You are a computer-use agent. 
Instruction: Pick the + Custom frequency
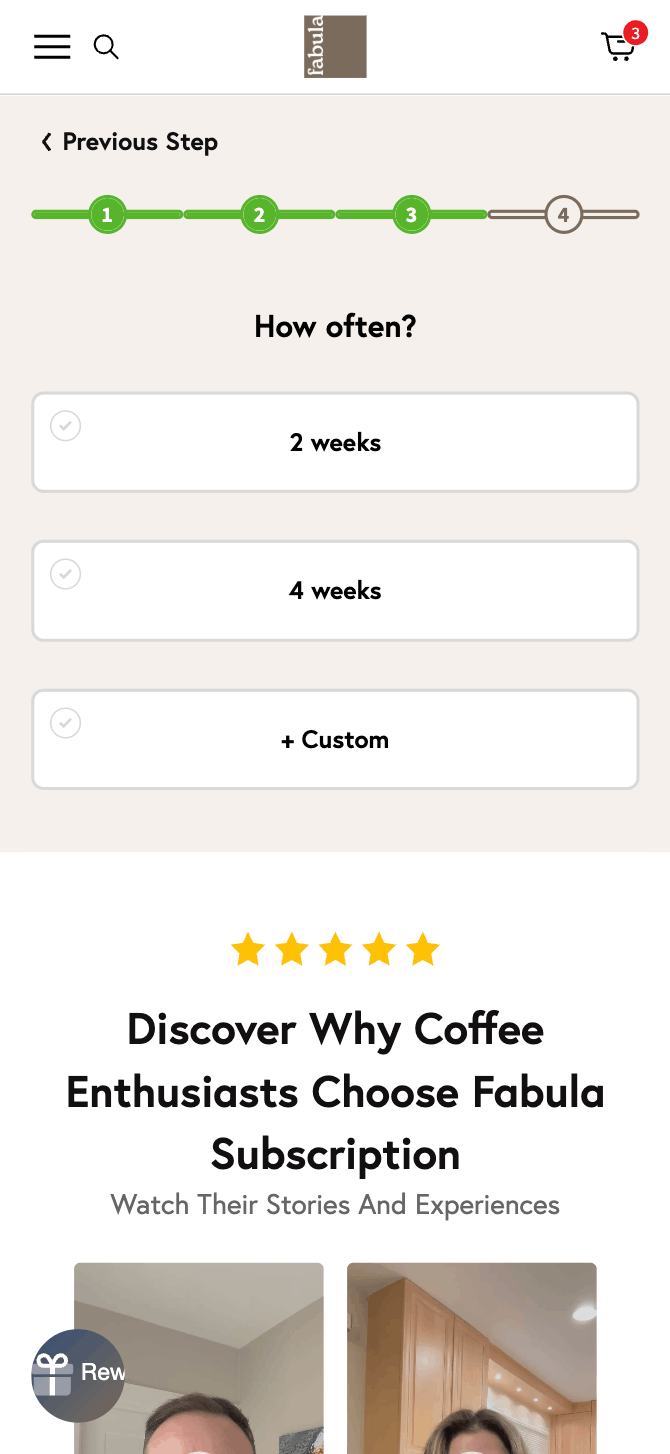[335, 740]
